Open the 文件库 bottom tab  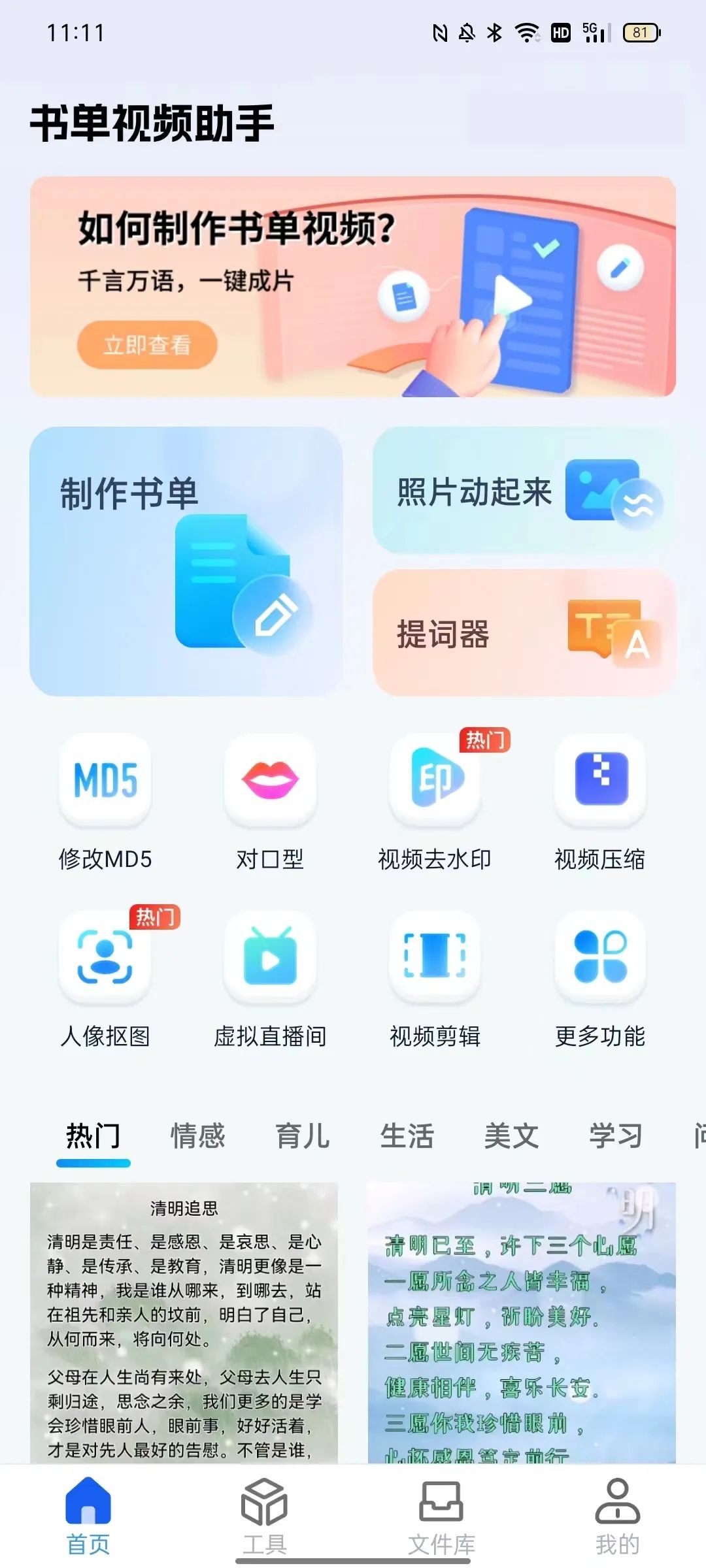pyautogui.click(x=441, y=1516)
